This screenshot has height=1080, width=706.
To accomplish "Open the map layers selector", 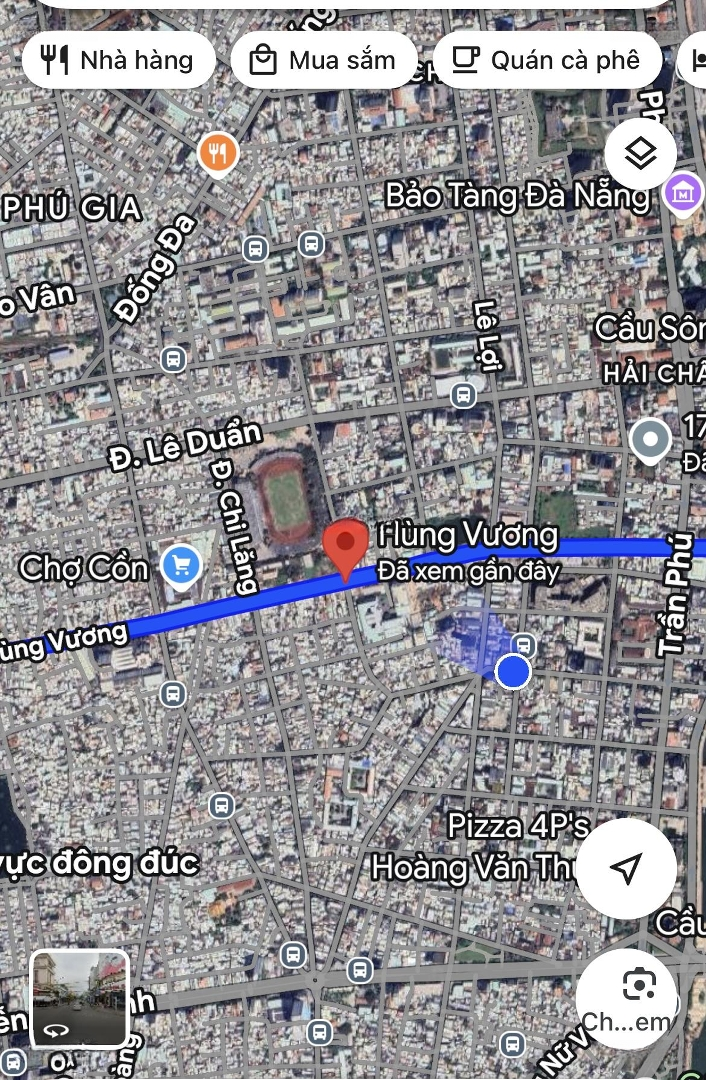I will pyautogui.click(x=640, y=154).
